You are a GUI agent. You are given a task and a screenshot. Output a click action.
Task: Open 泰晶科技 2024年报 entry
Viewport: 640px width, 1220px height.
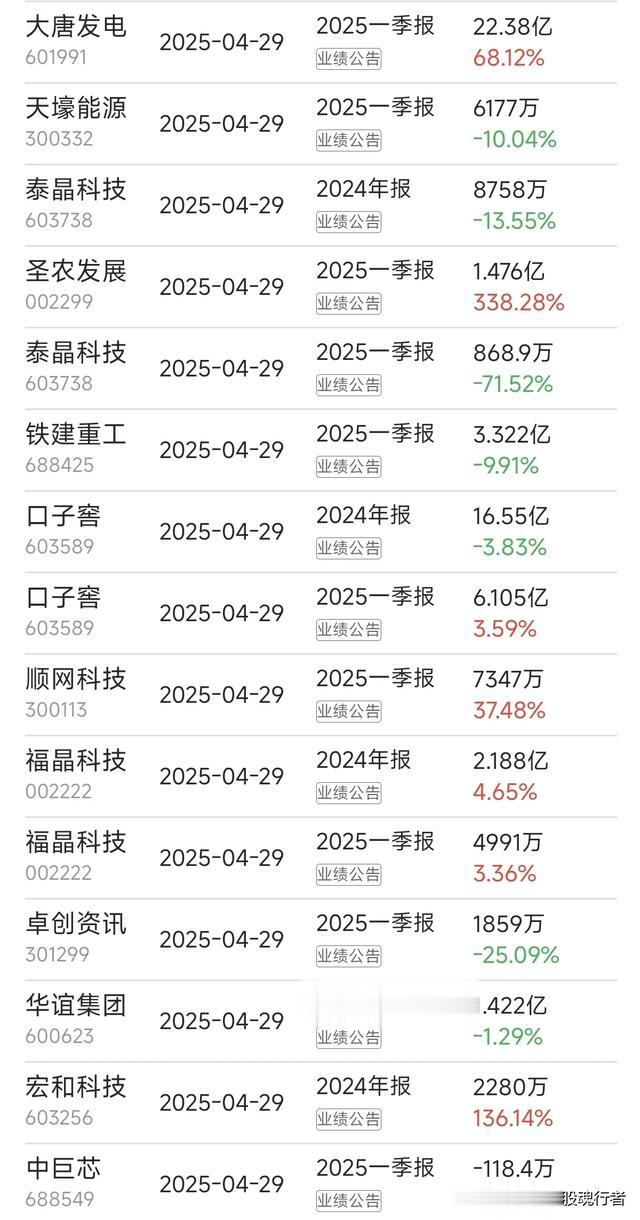[x=320, y=205]
